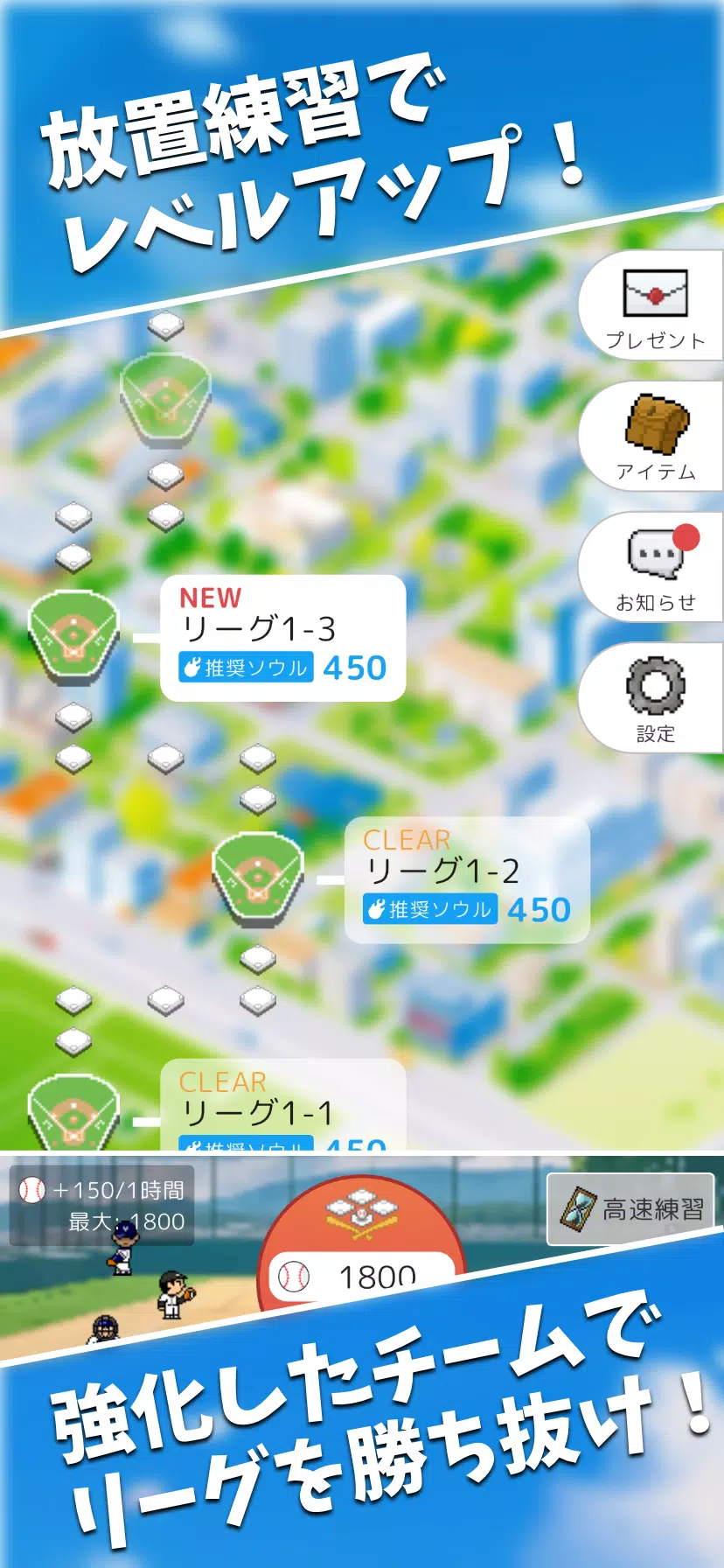Tap the NEW label above リーグ1-3
724x1568 pixels.
coord(210,598)
